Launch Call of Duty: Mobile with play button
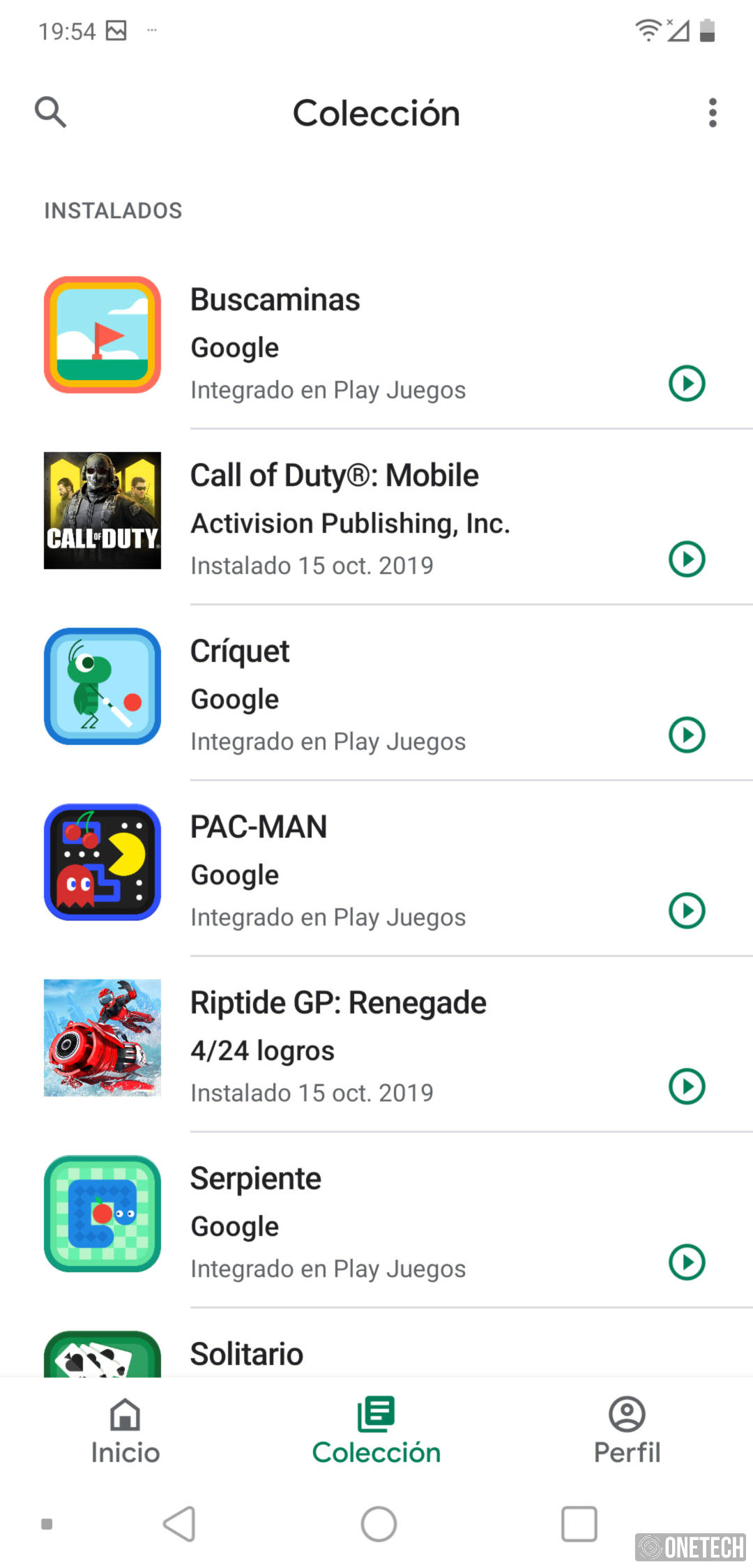 [x=688, y=559]
